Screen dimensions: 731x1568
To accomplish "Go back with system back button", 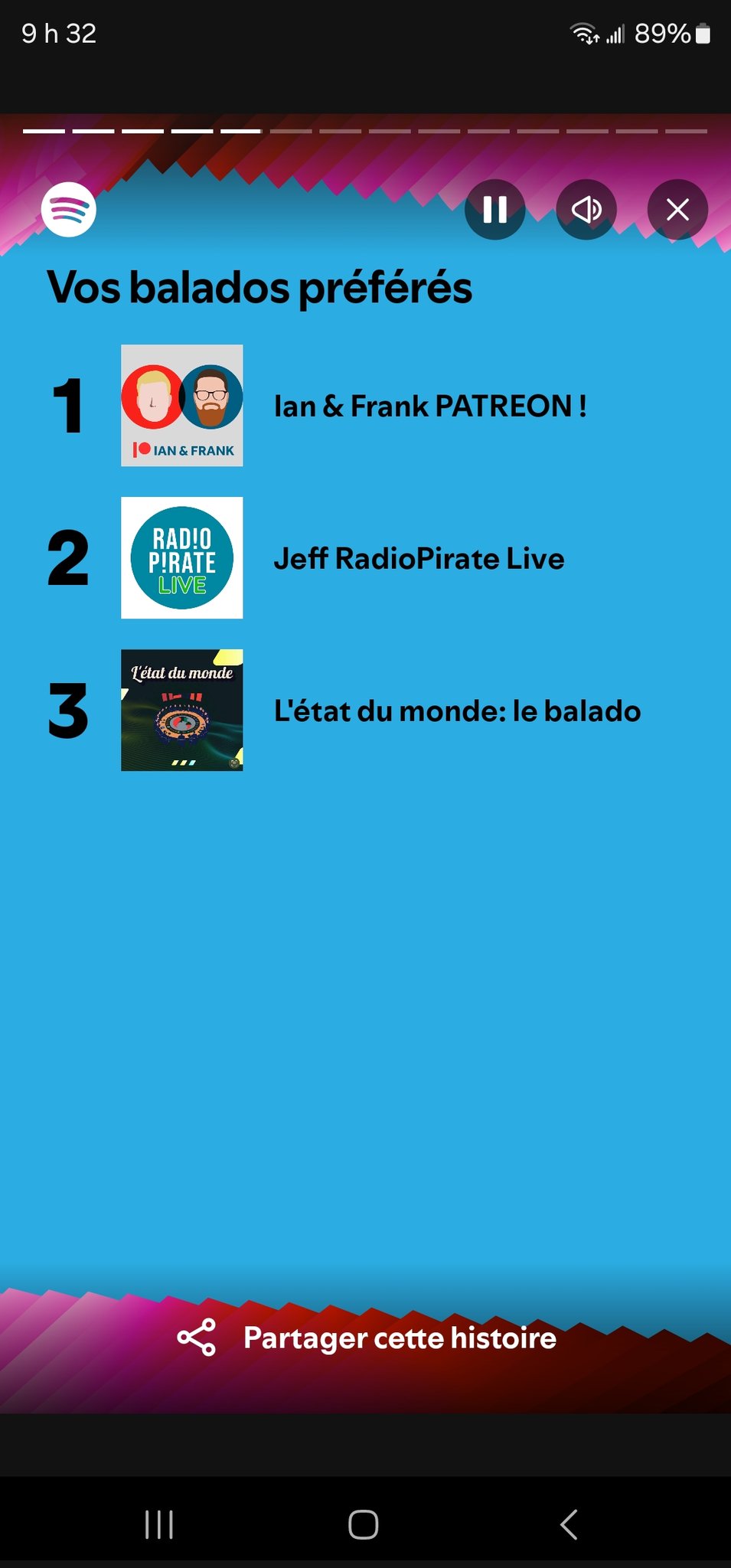I will click(x=568, y=1524).
